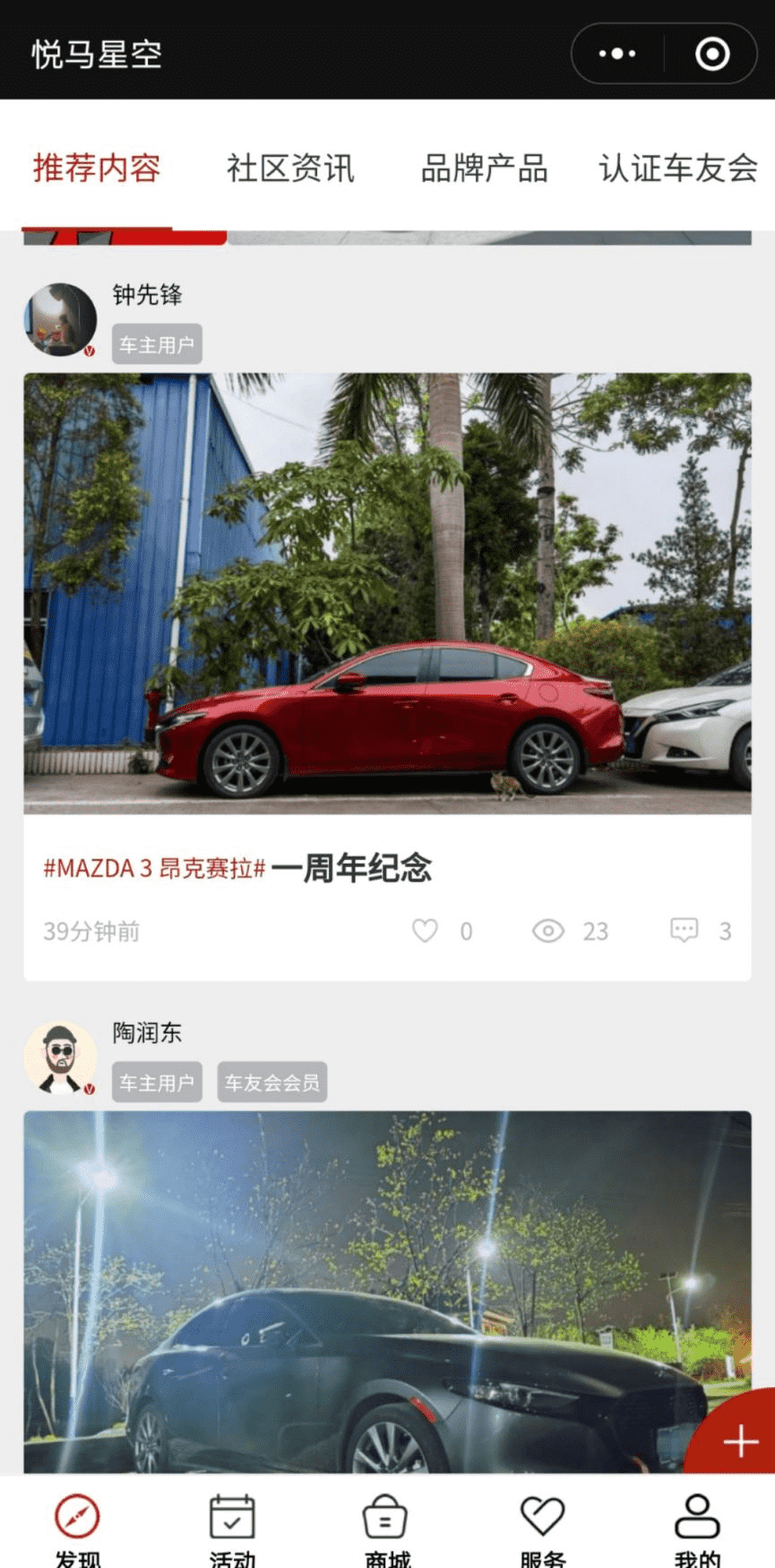Select the 发现 tab

77,1528
